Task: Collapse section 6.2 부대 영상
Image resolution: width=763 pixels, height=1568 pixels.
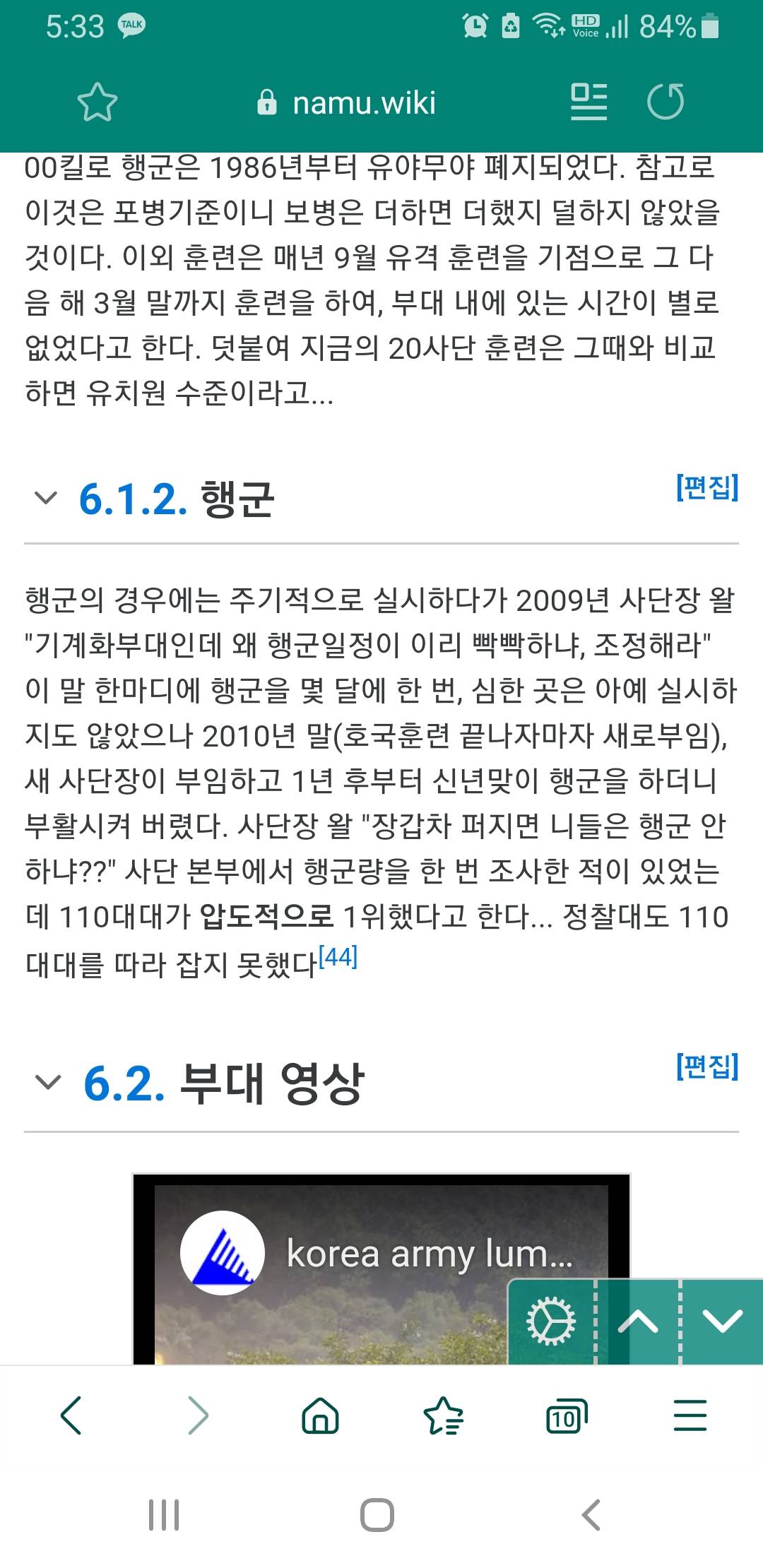Action: tap(47, 1082)
